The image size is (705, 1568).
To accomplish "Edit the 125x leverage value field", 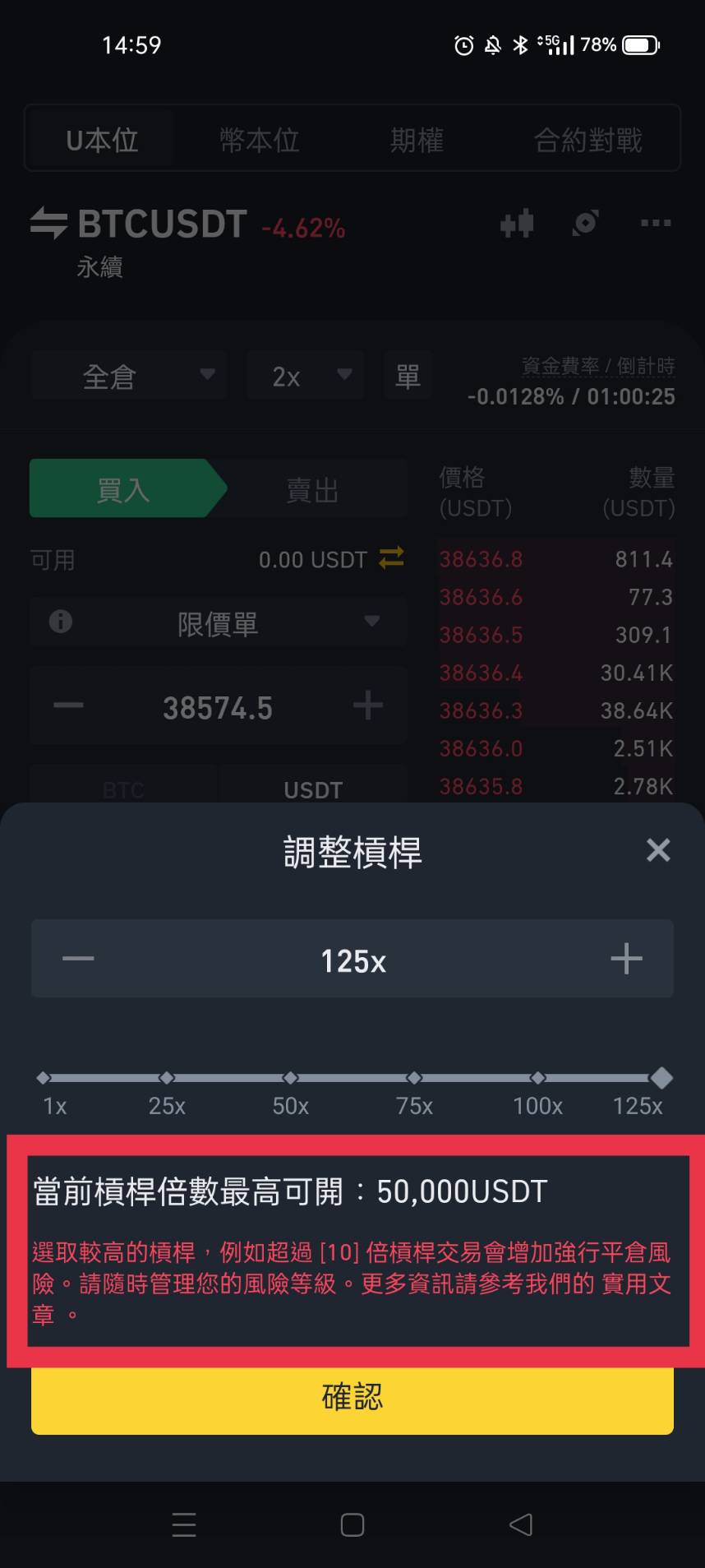I will (352, 960).
